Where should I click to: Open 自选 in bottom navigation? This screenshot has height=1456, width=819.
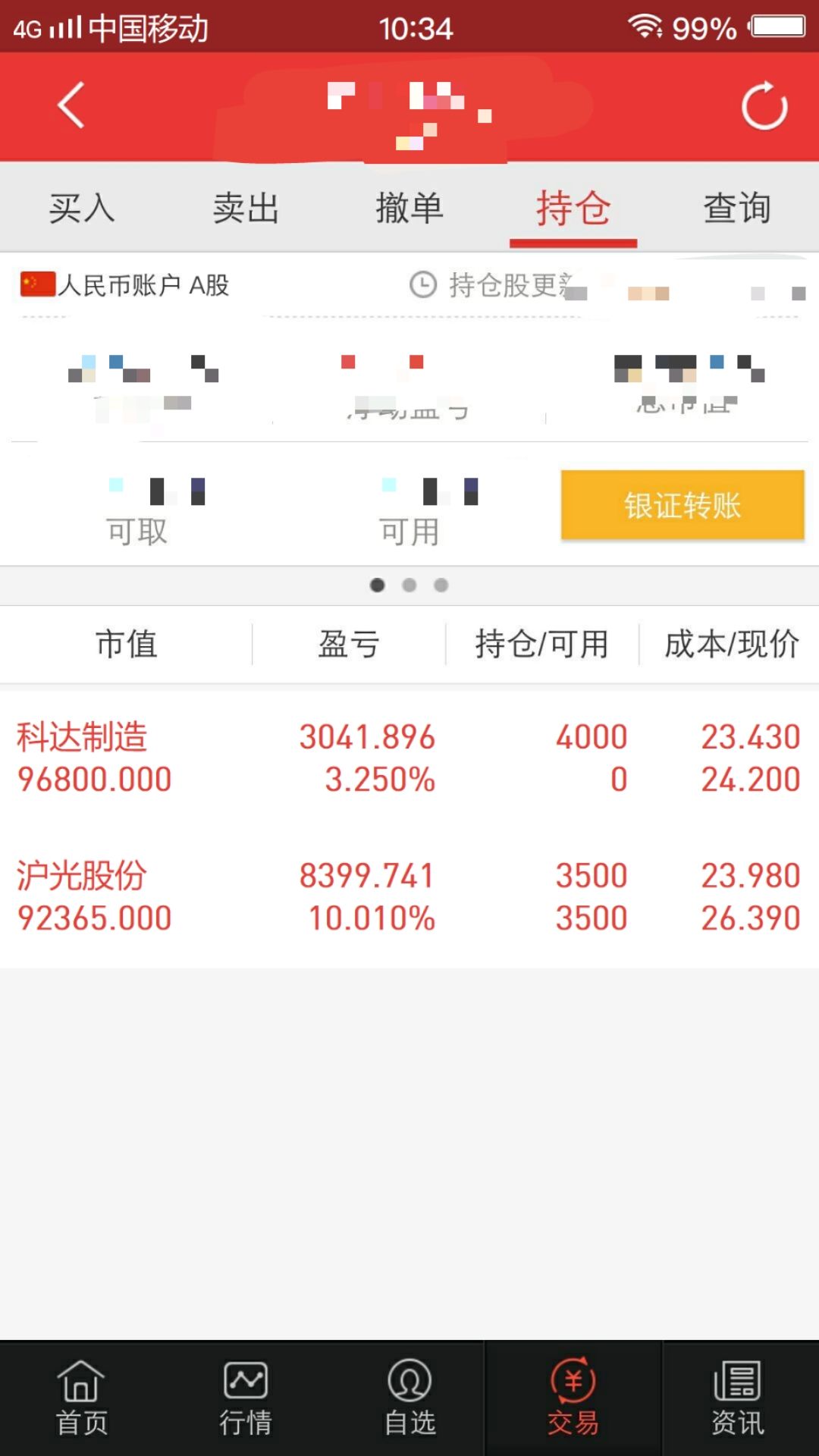(409, 1398)
